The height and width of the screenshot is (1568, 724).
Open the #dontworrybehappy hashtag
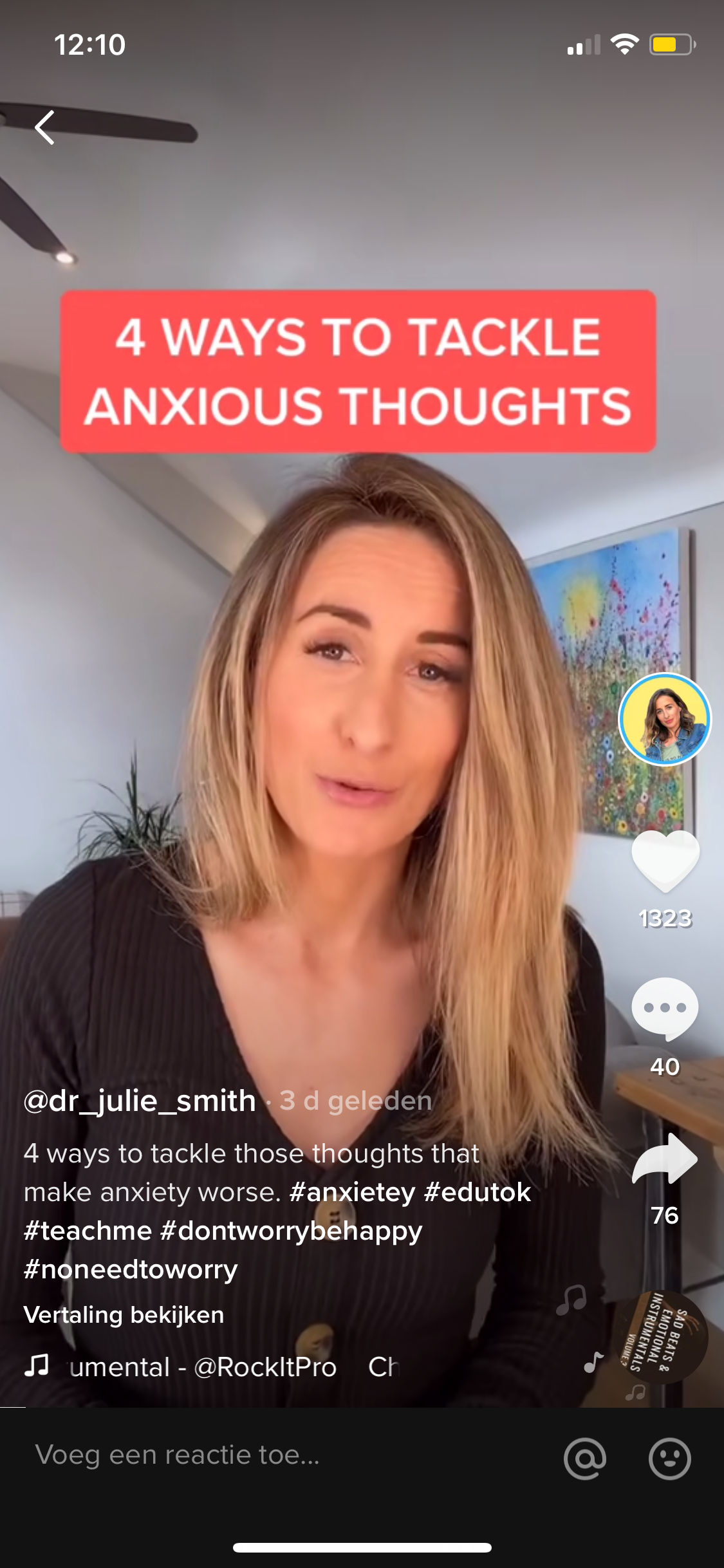(292, 1231)
